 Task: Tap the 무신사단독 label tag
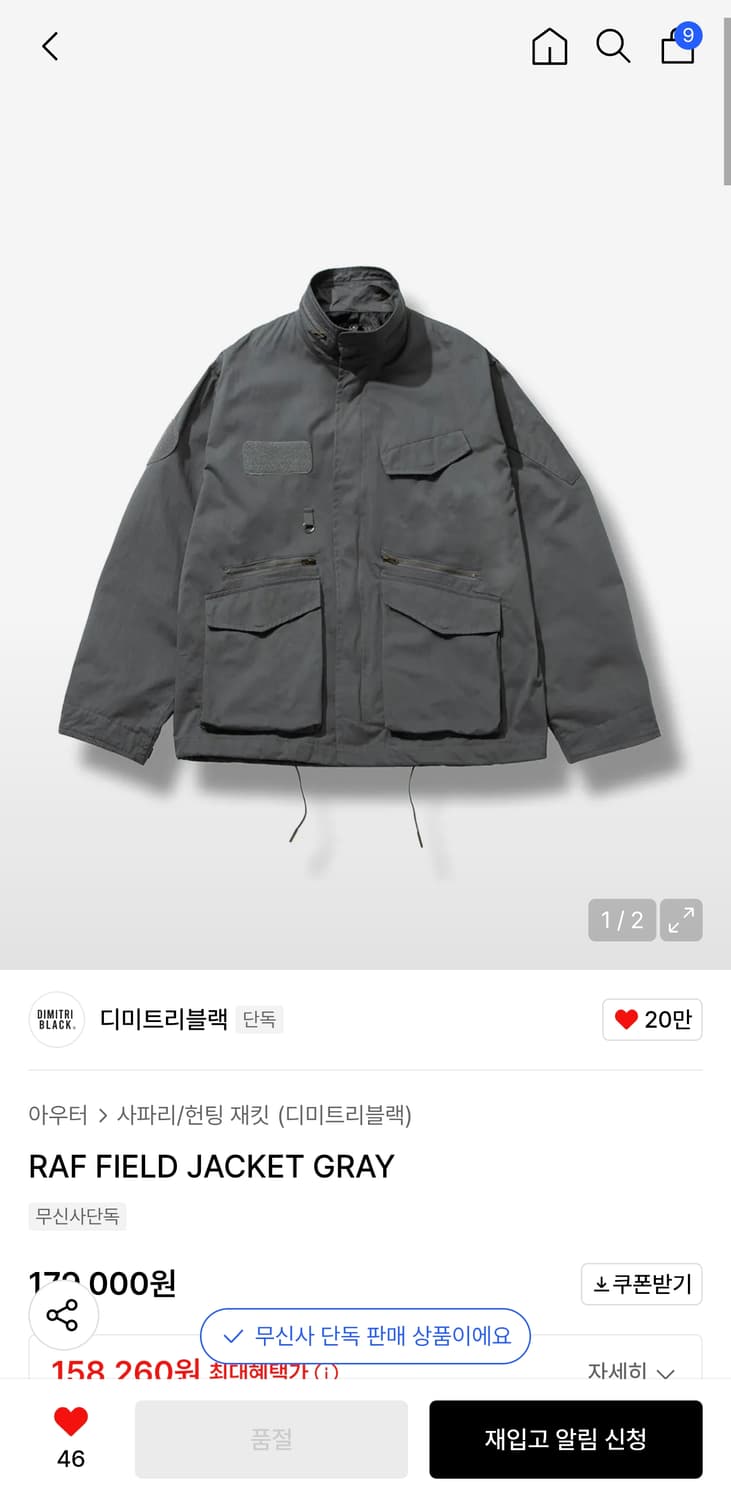[x=77, y=1216]
